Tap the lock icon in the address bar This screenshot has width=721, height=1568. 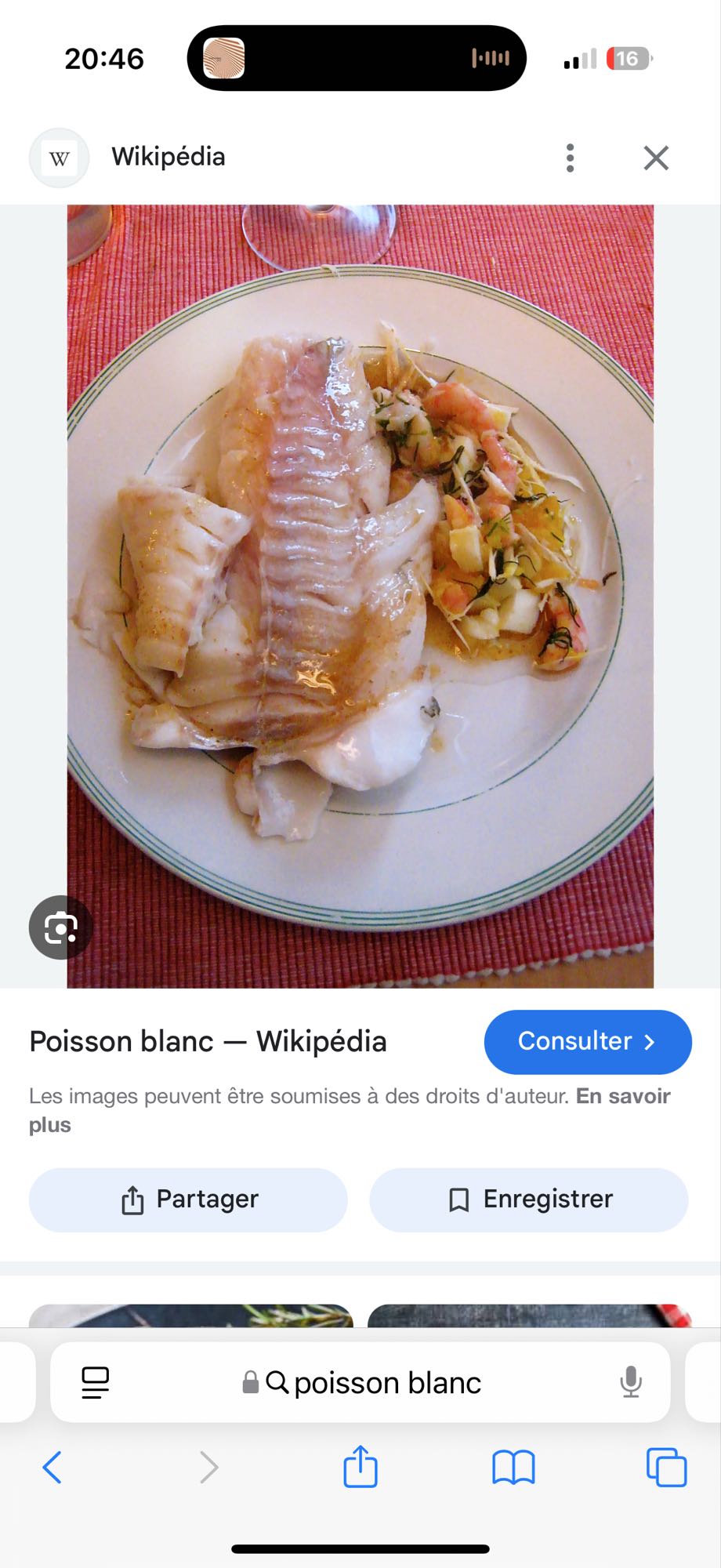250,1382
